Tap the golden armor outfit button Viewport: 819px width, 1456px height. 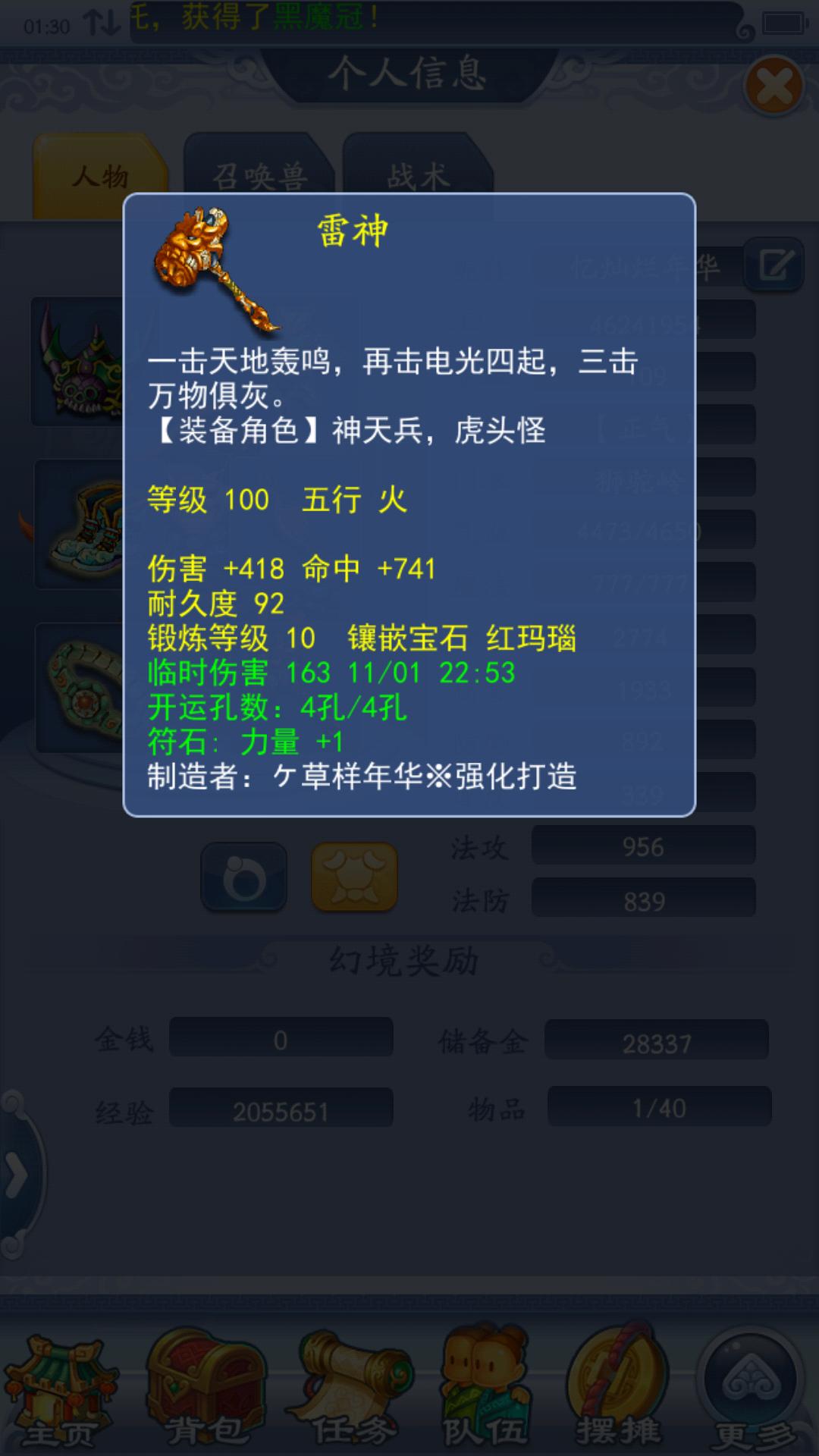pos(354,877)
